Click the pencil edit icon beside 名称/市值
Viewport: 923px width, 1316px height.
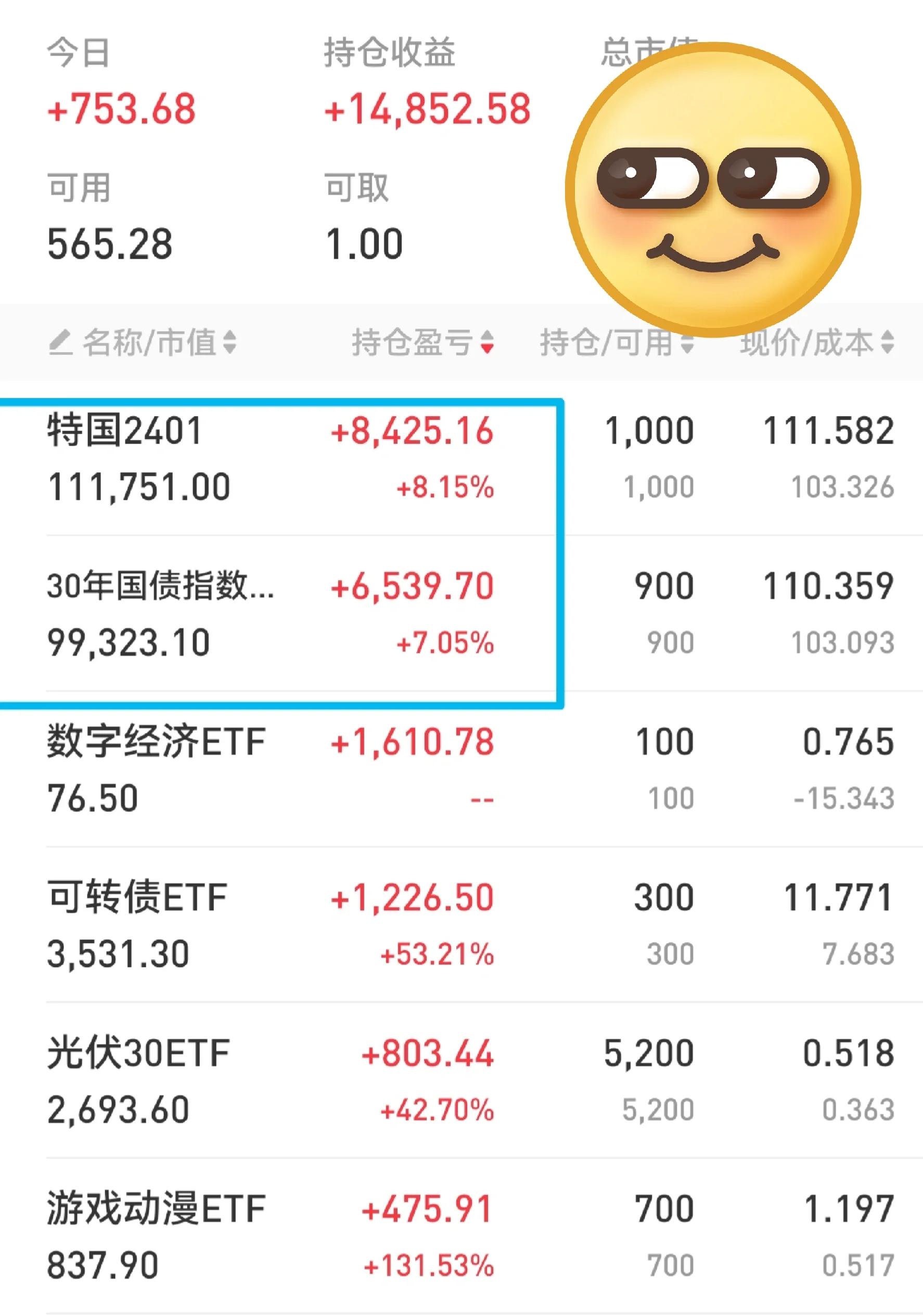60,343
